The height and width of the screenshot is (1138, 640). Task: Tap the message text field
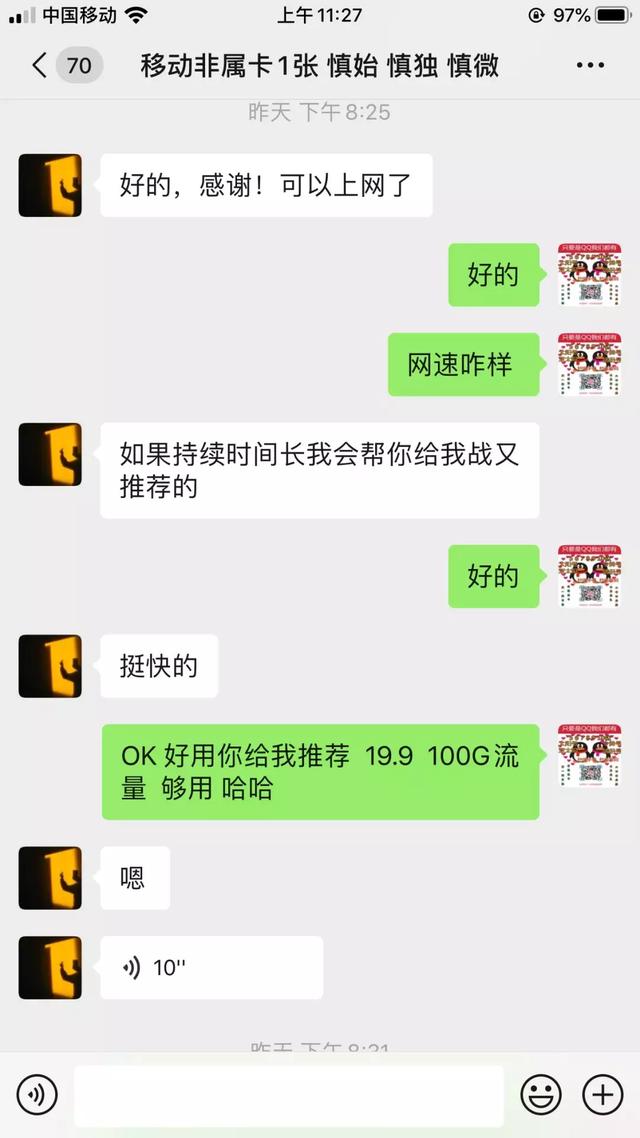pos(288,1095)
